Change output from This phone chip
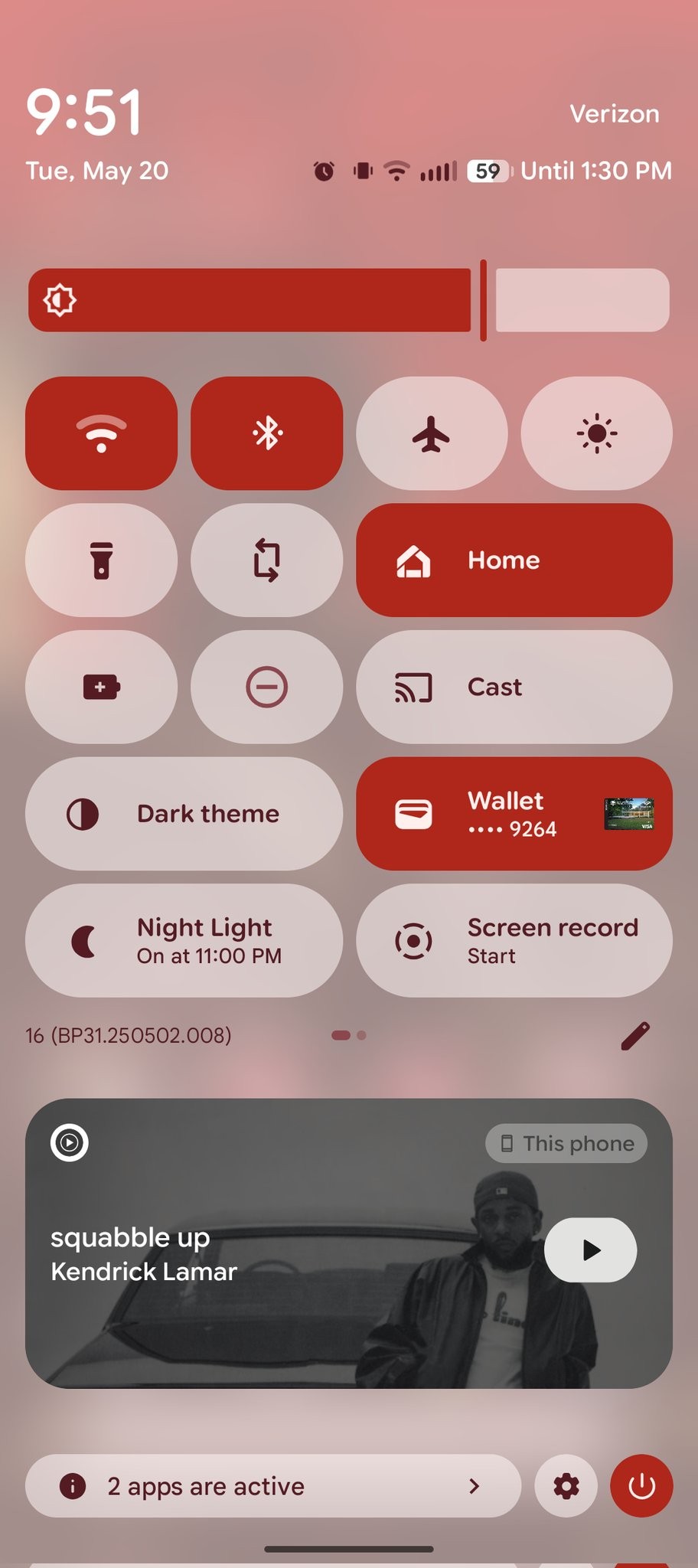 click(566, 1143)
